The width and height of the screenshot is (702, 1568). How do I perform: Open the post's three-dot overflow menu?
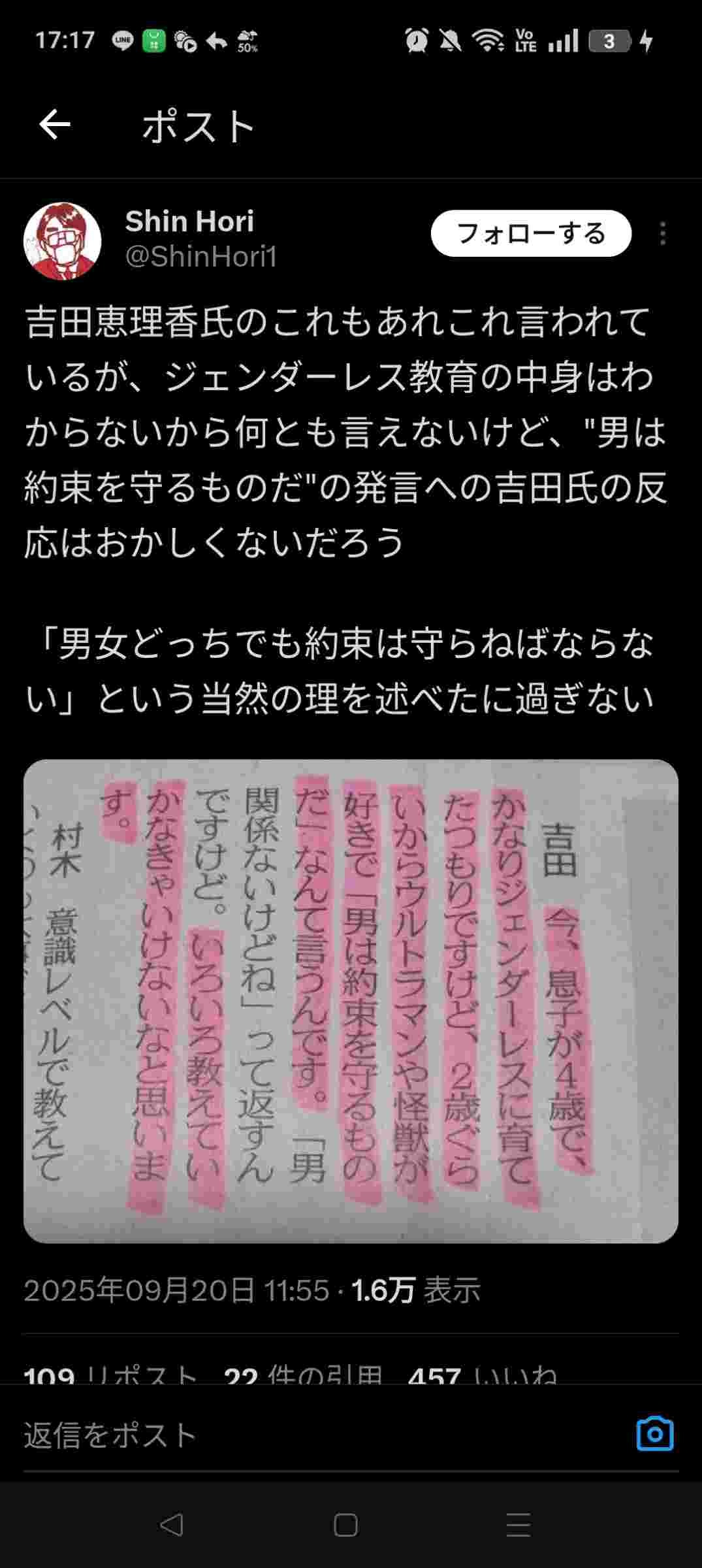point(662,234)
